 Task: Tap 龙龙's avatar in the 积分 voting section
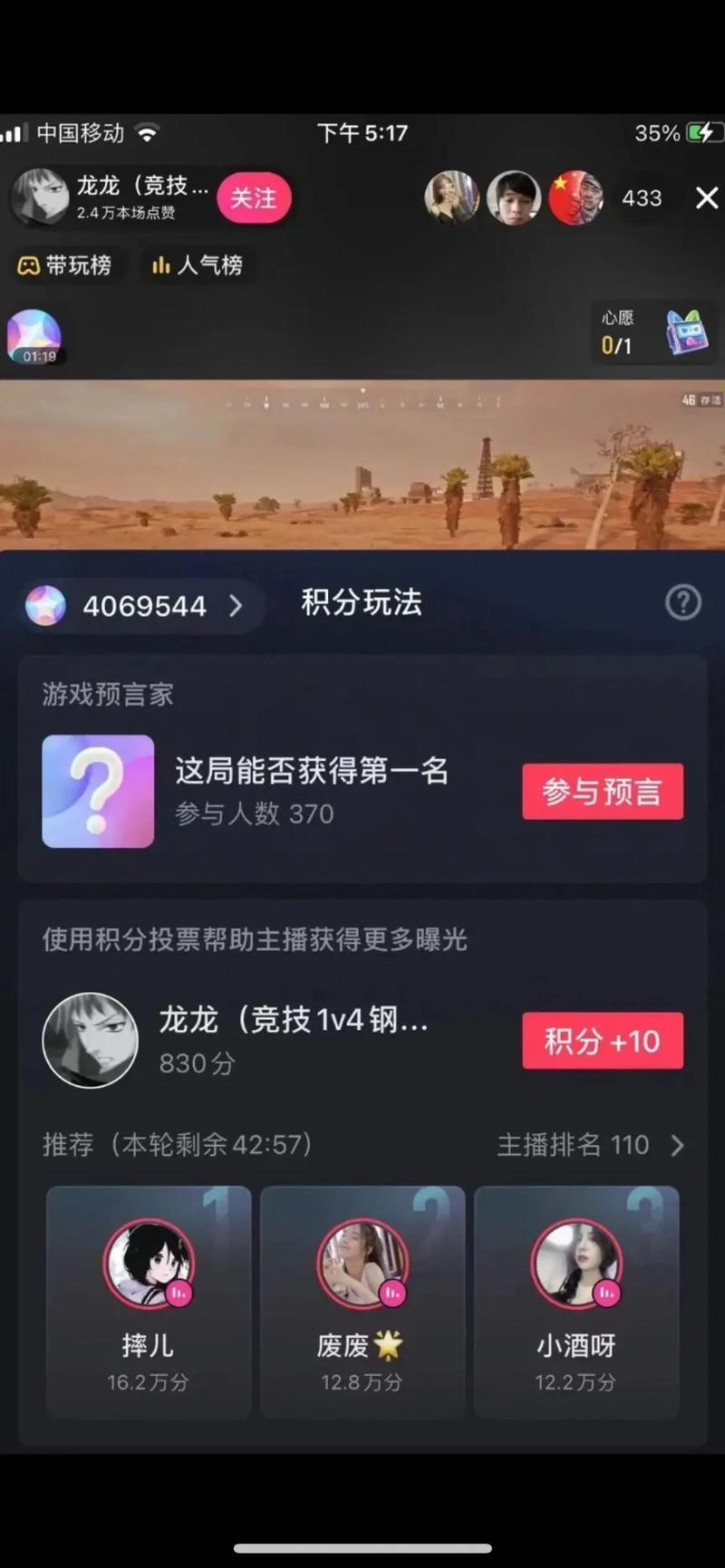[91, 1040]
